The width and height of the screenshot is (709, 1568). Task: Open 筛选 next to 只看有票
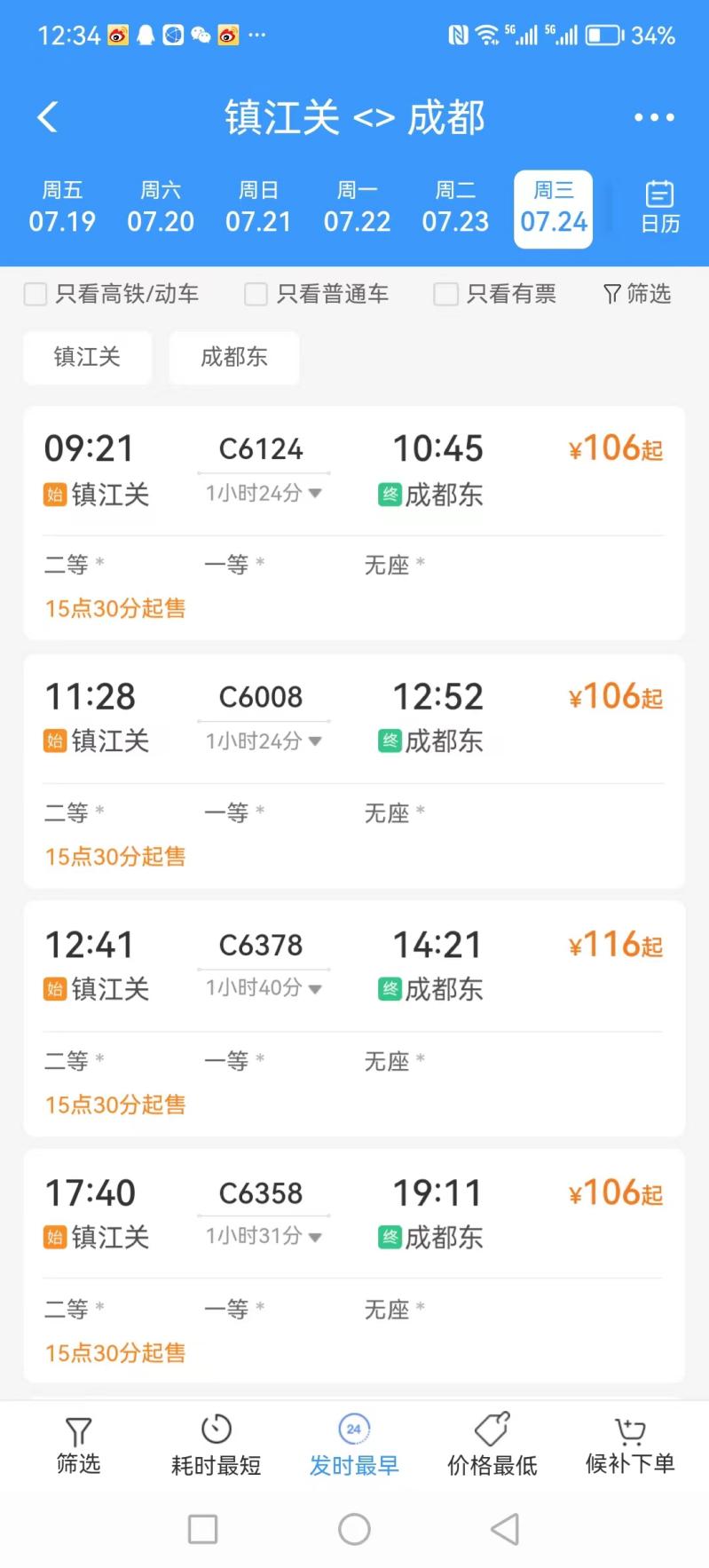[x=637, y=294]
